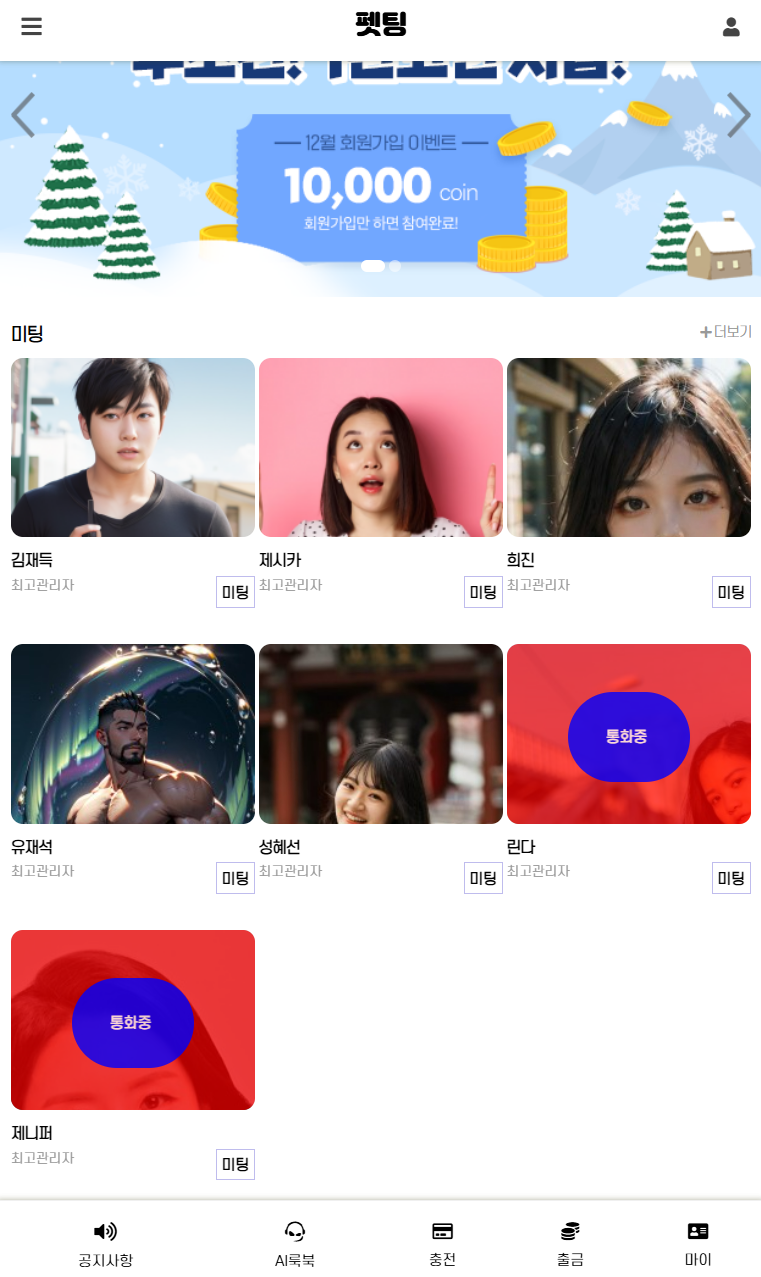761x1277 pixels.
Task: Tap 더보기 to see more meetings
Action: pos(726,332)
